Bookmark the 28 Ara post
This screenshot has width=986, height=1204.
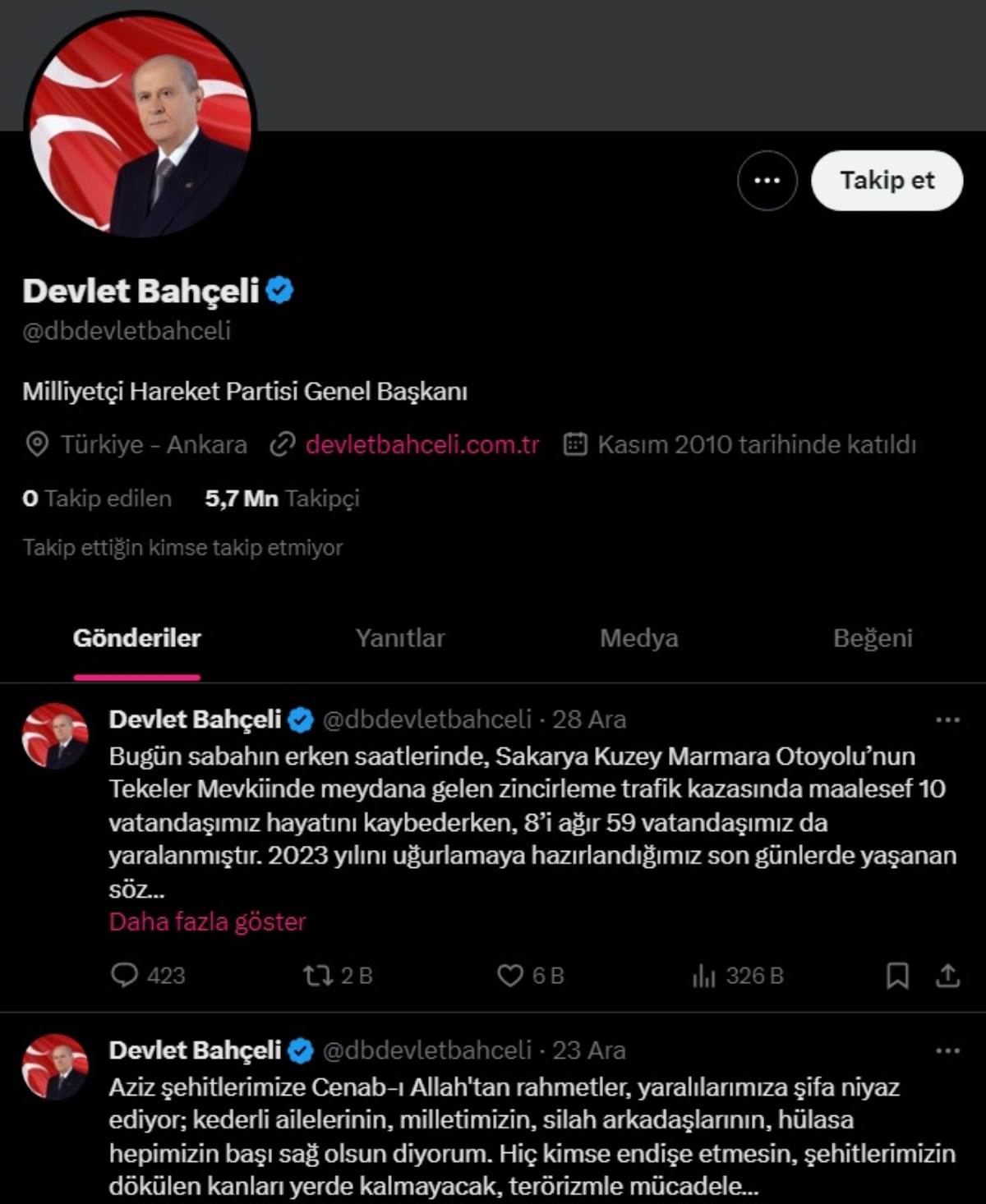point(897,975)
